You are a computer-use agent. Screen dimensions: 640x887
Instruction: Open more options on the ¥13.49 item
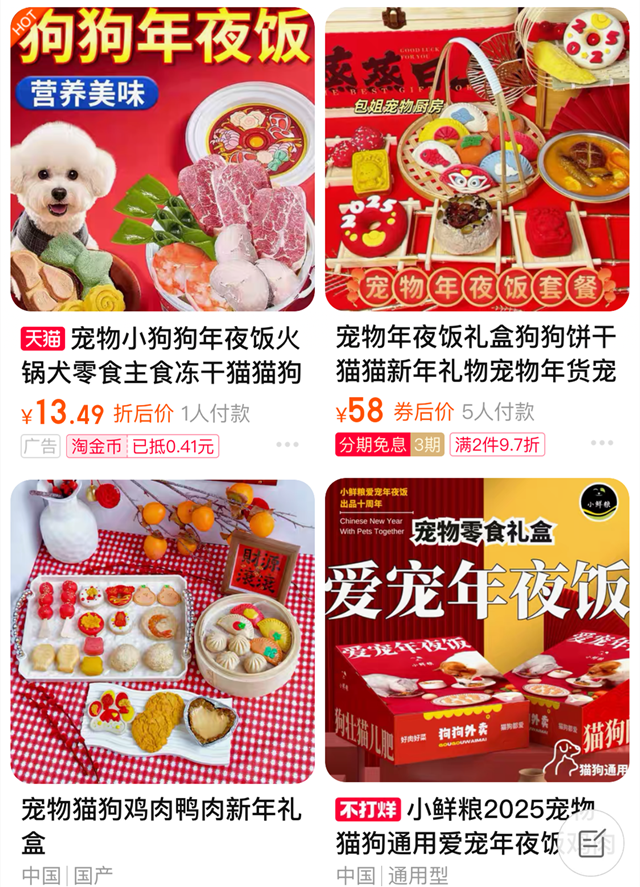[x=287, y=444]
